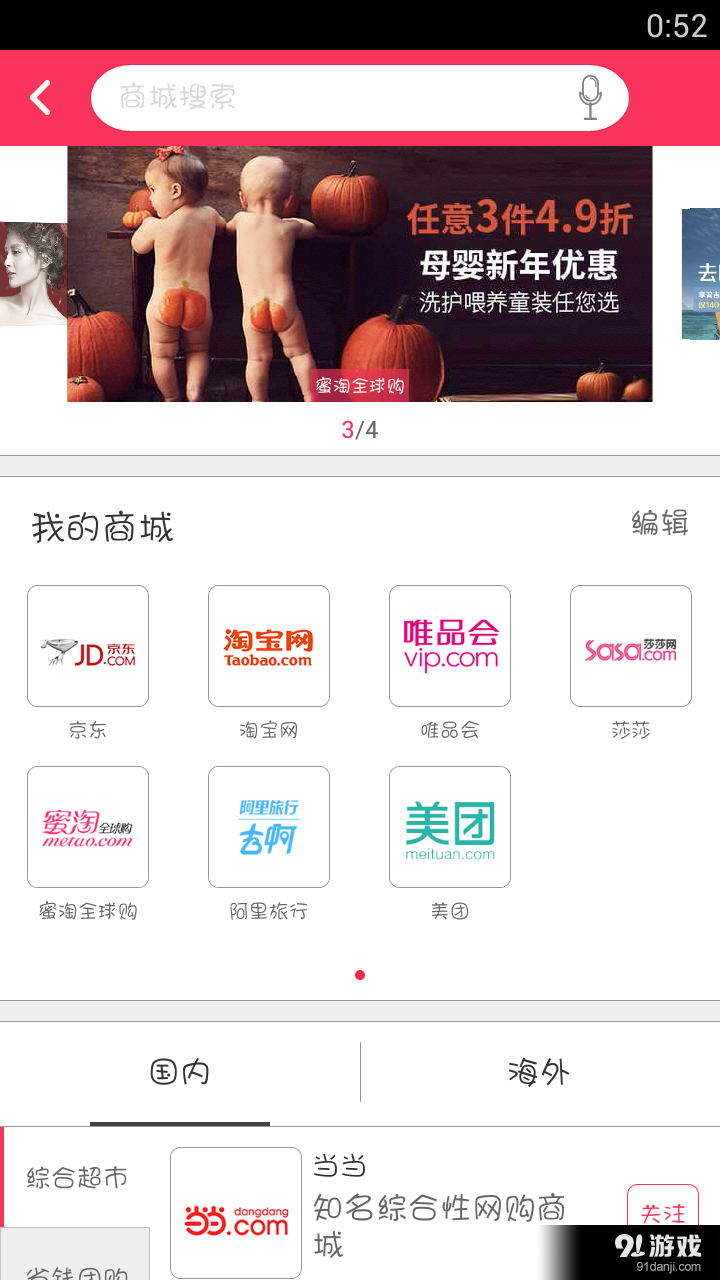
Task: Switch to the 海外 (overseas) tab
Action: (x=538, y=1071)
